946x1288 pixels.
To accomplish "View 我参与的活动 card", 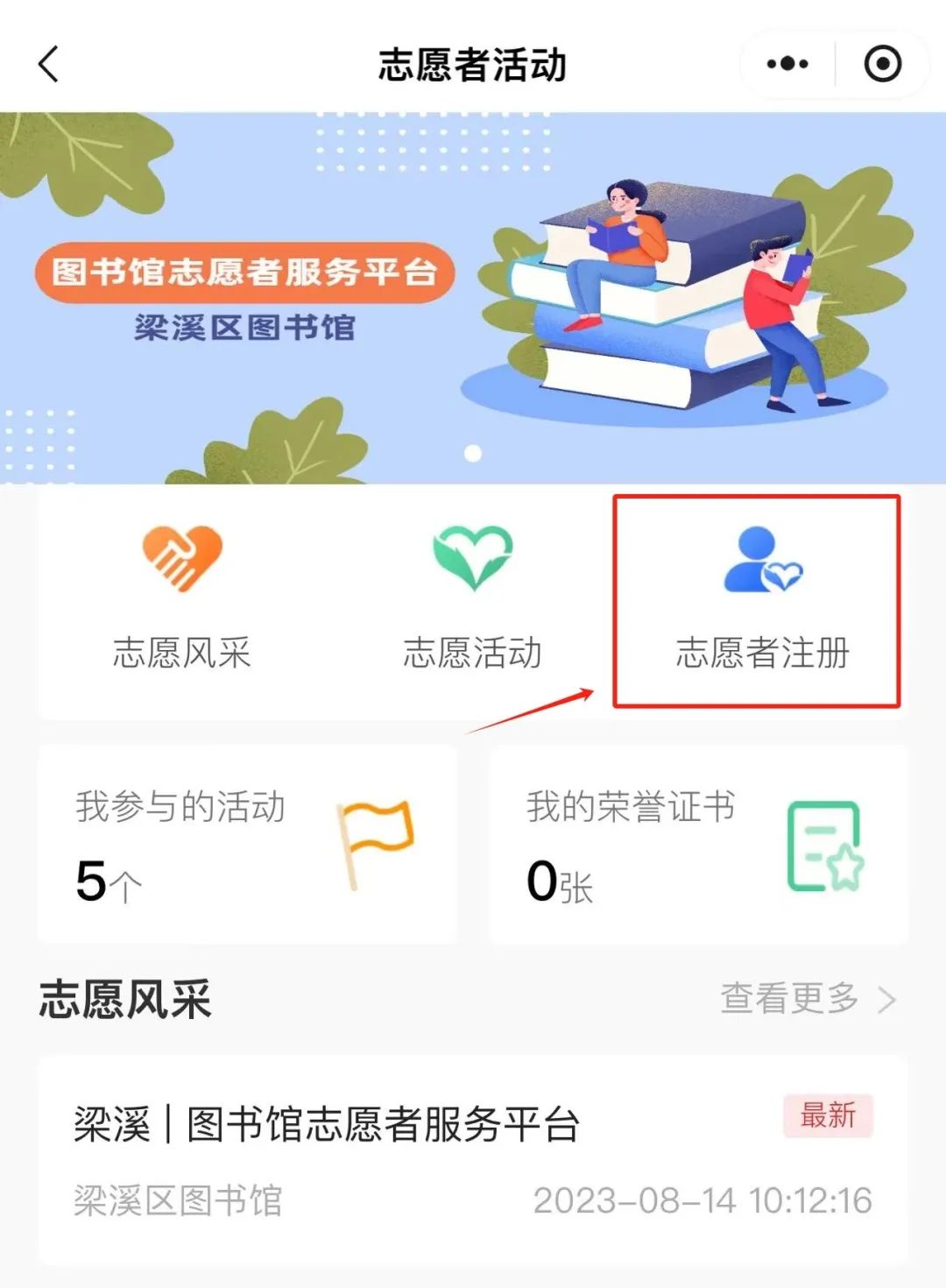I will tap(247, 845).
